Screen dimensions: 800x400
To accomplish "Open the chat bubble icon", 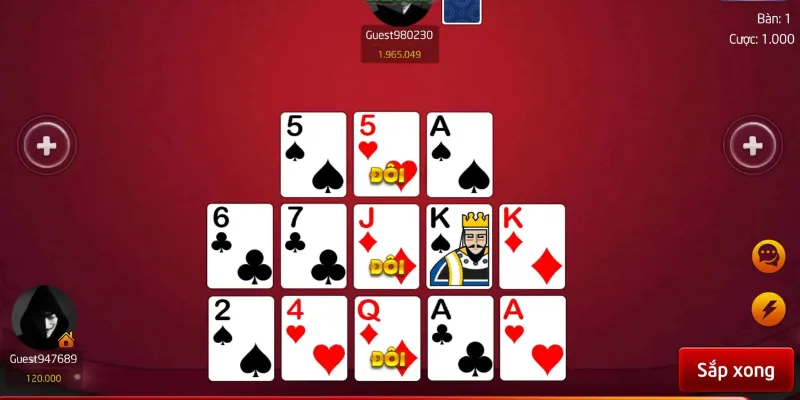I will (x=768, y=257).
